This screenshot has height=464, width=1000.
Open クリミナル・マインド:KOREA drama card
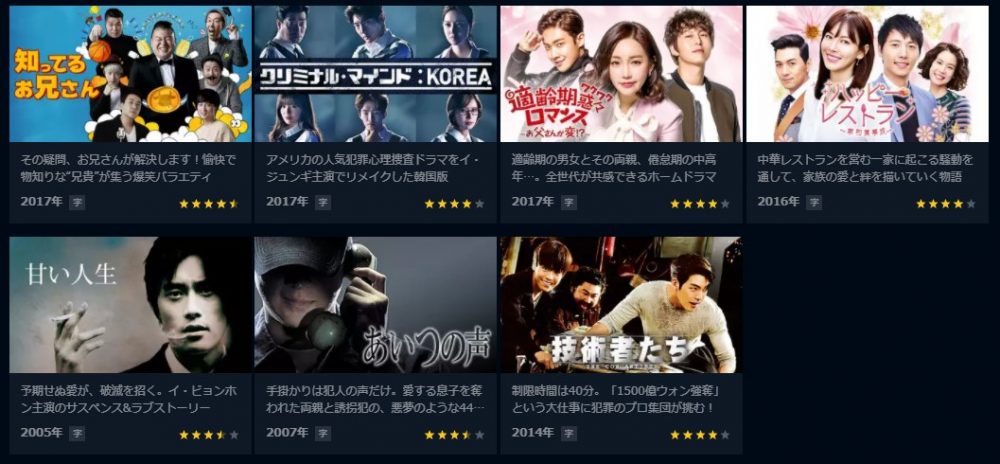coord(375,75)
